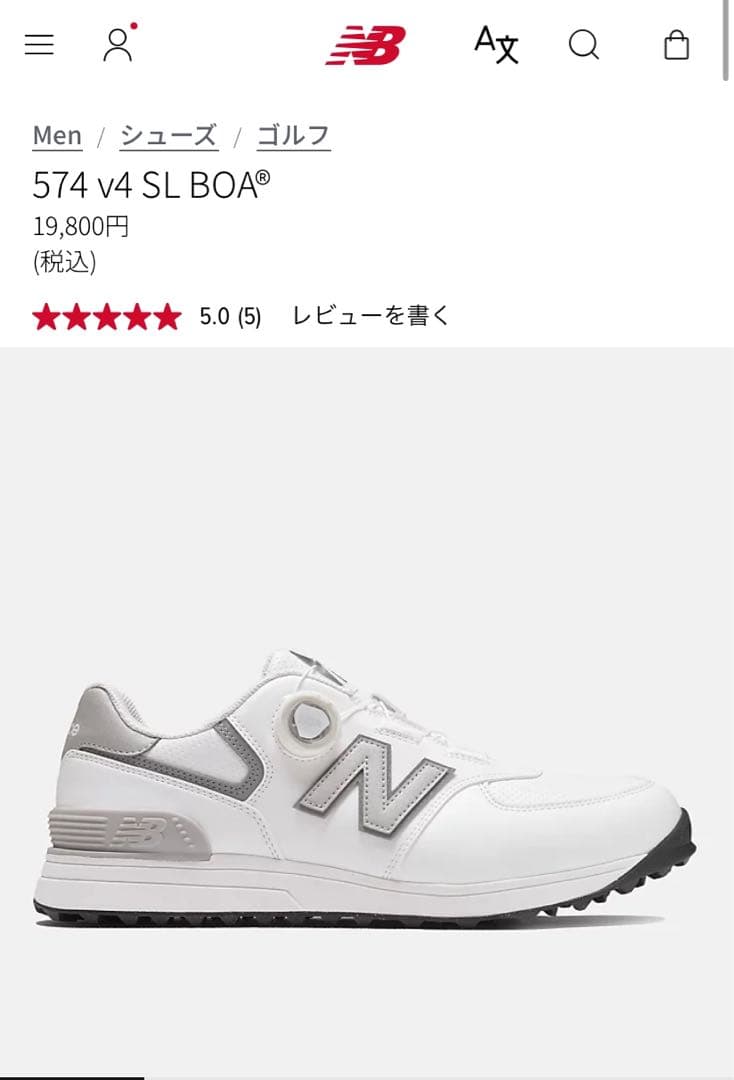Click the New Balance logo
The width and height of the screenshot is (734, 1080).
coord(367,44)
